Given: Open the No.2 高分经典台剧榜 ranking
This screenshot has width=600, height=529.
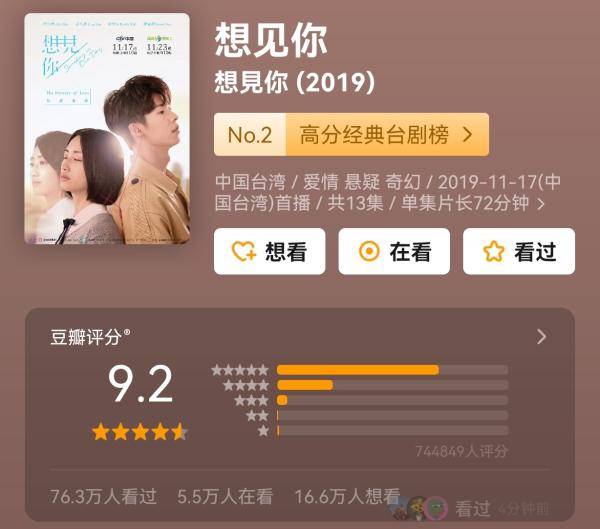Looking at the screenshot, I should 351,135.
